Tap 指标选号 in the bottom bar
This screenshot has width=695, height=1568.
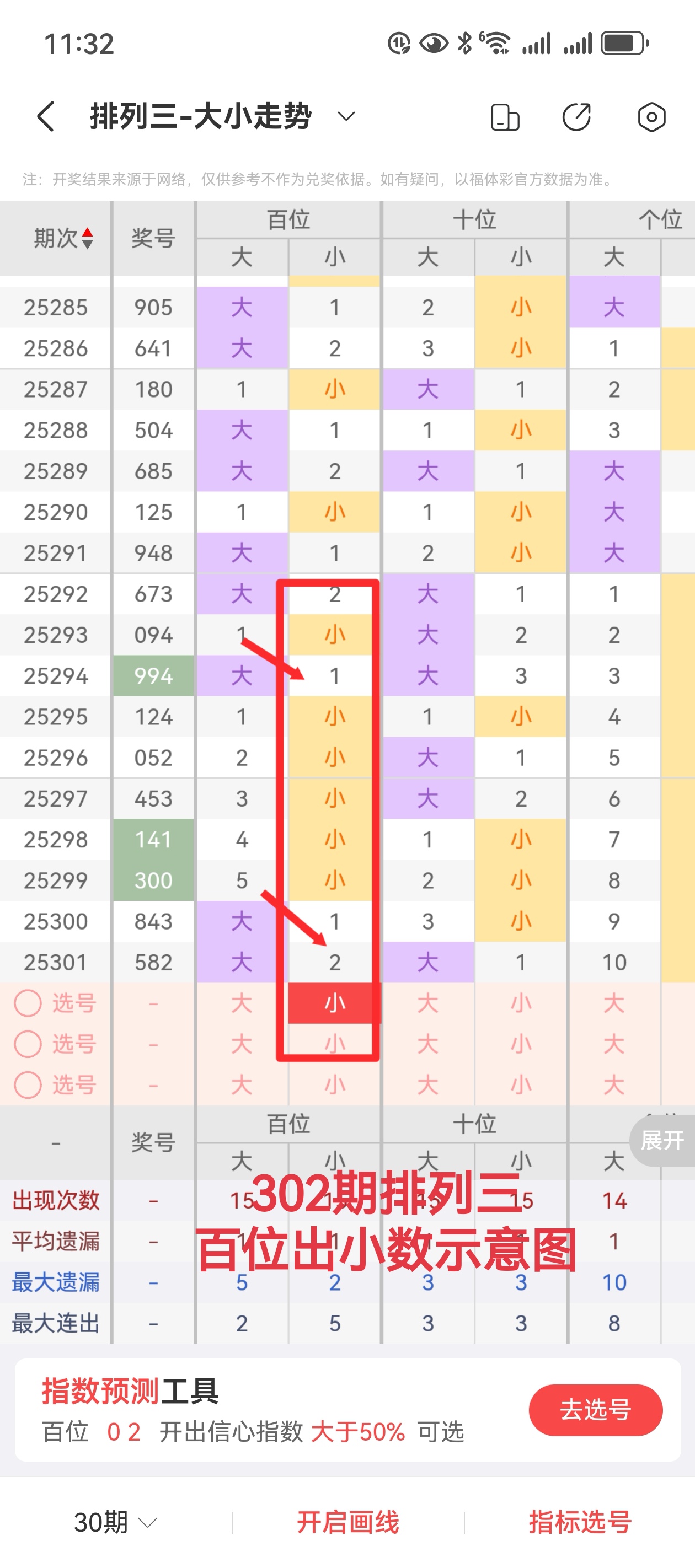point(580,1522)
